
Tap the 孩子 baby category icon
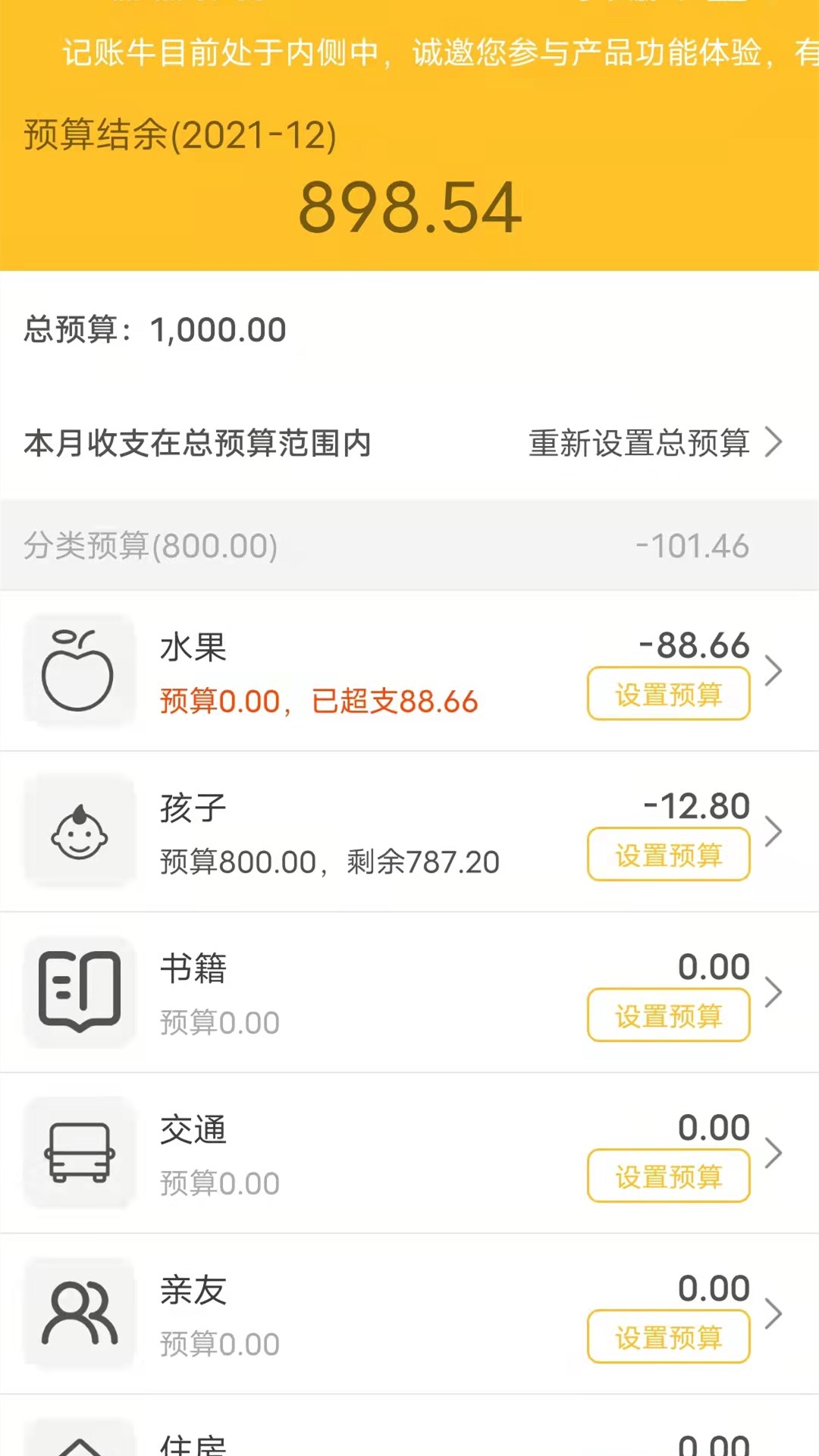pos(80,832)
